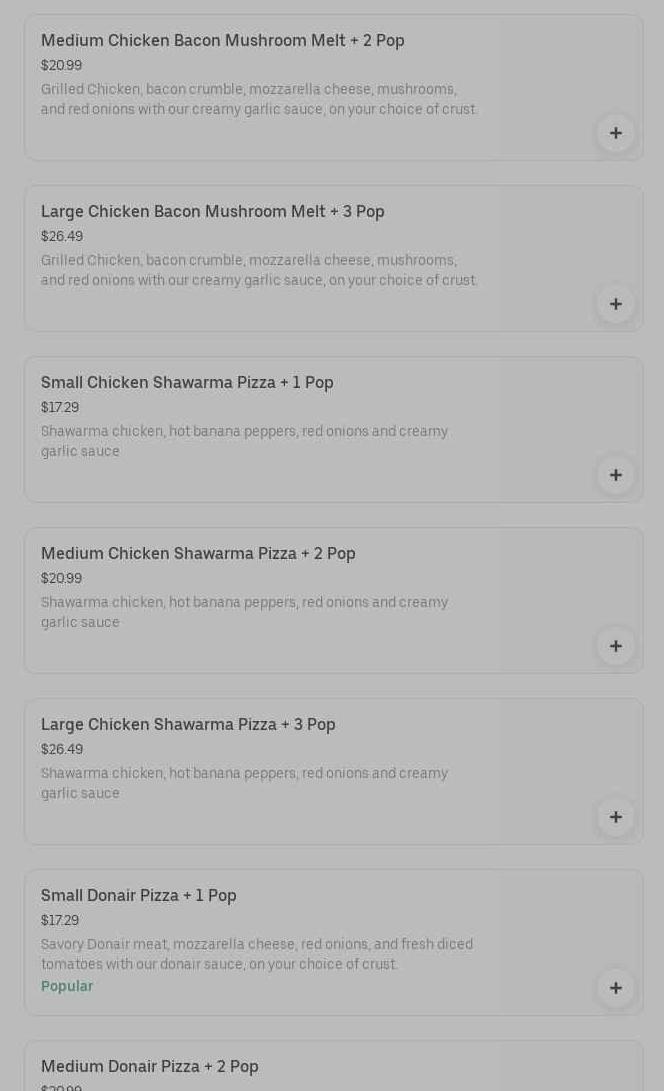Image resolution: width=664 pixels, height=1091 pixels.
Task: Add Small Donair Pizza to cart
Action: (615, 988)
